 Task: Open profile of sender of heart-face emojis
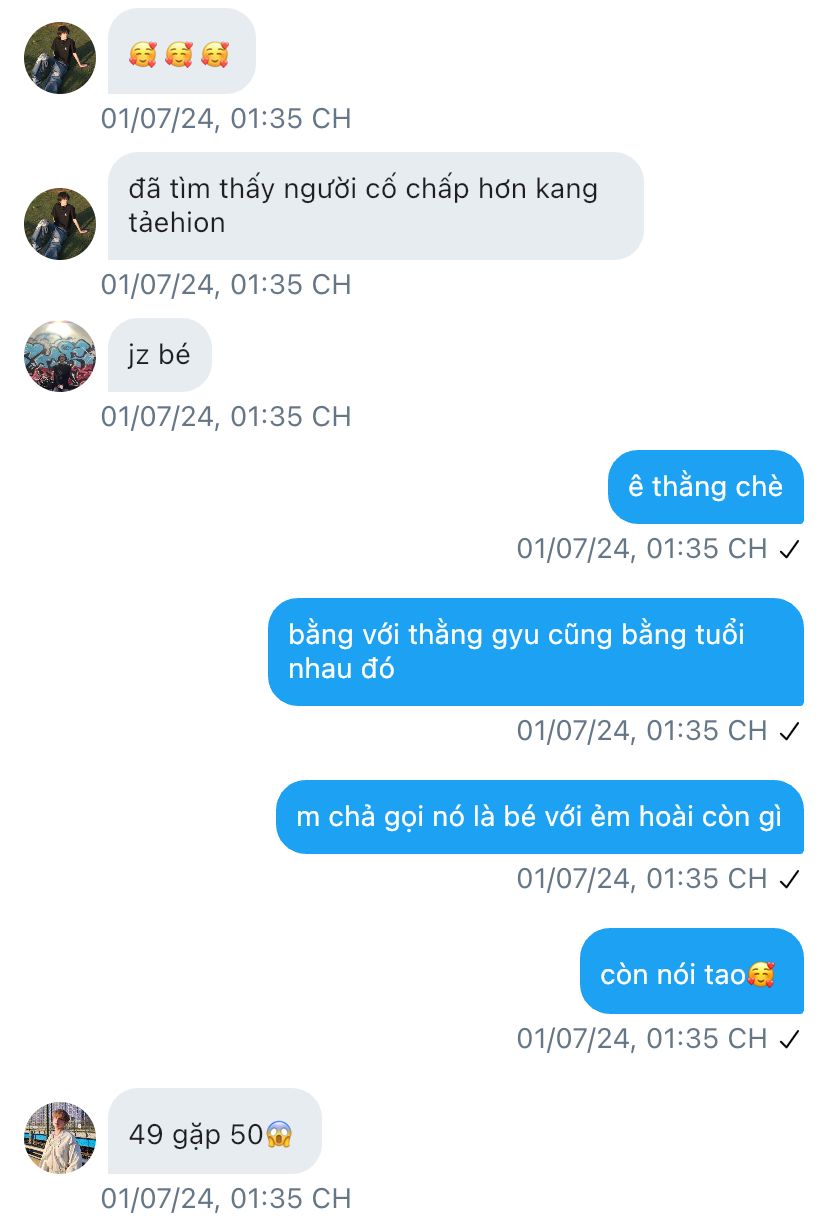coord(59,58)
